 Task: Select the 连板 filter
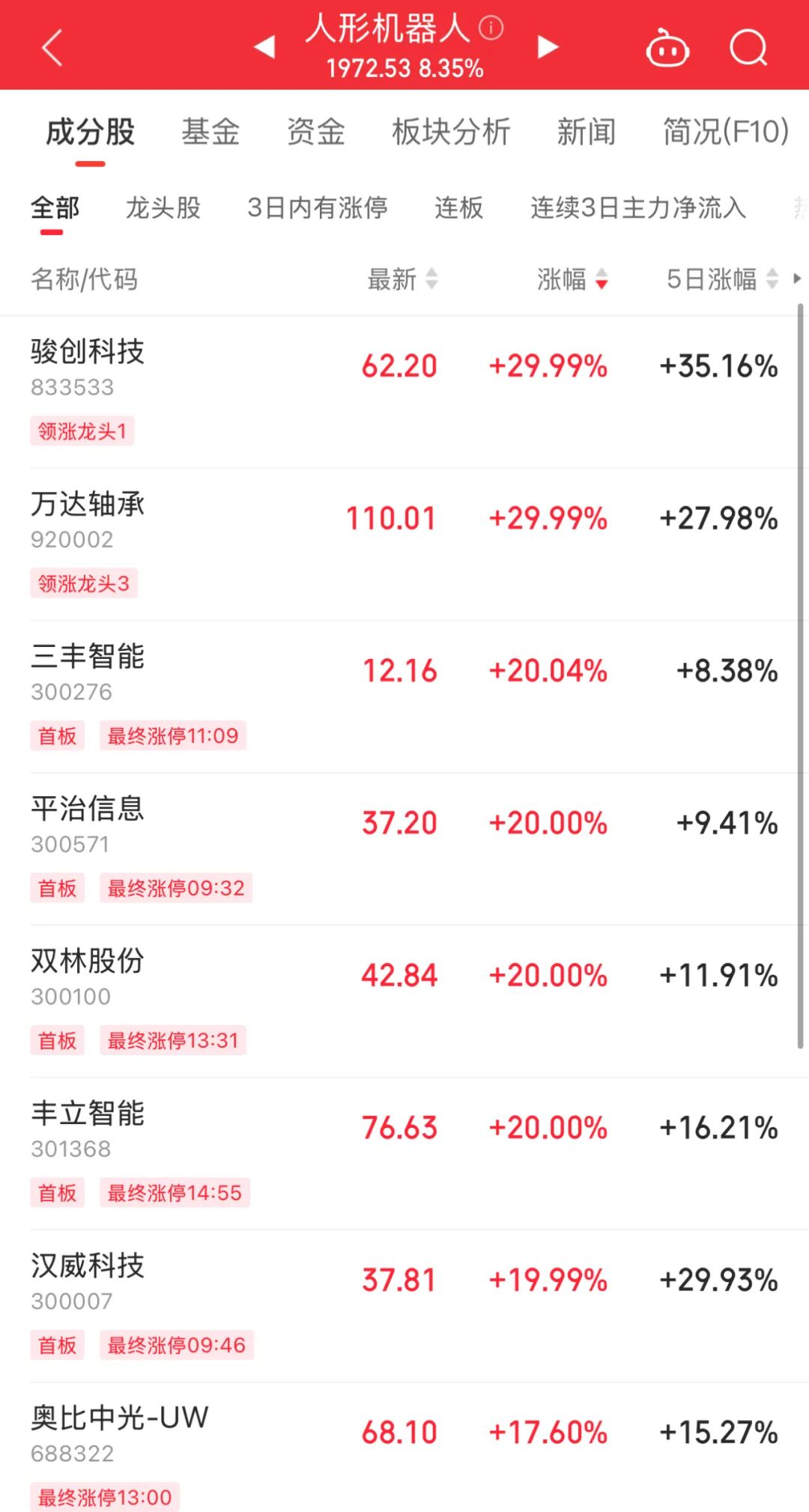click(x=458, y=207)
